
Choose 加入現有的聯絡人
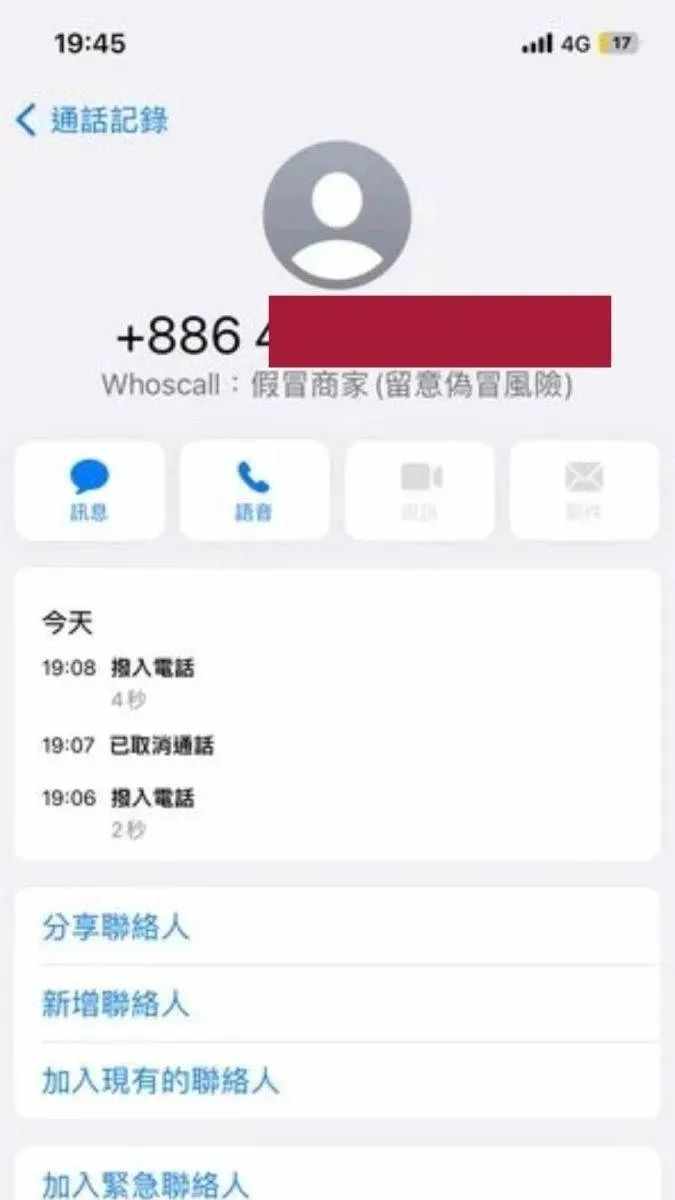coord(160,1080)
